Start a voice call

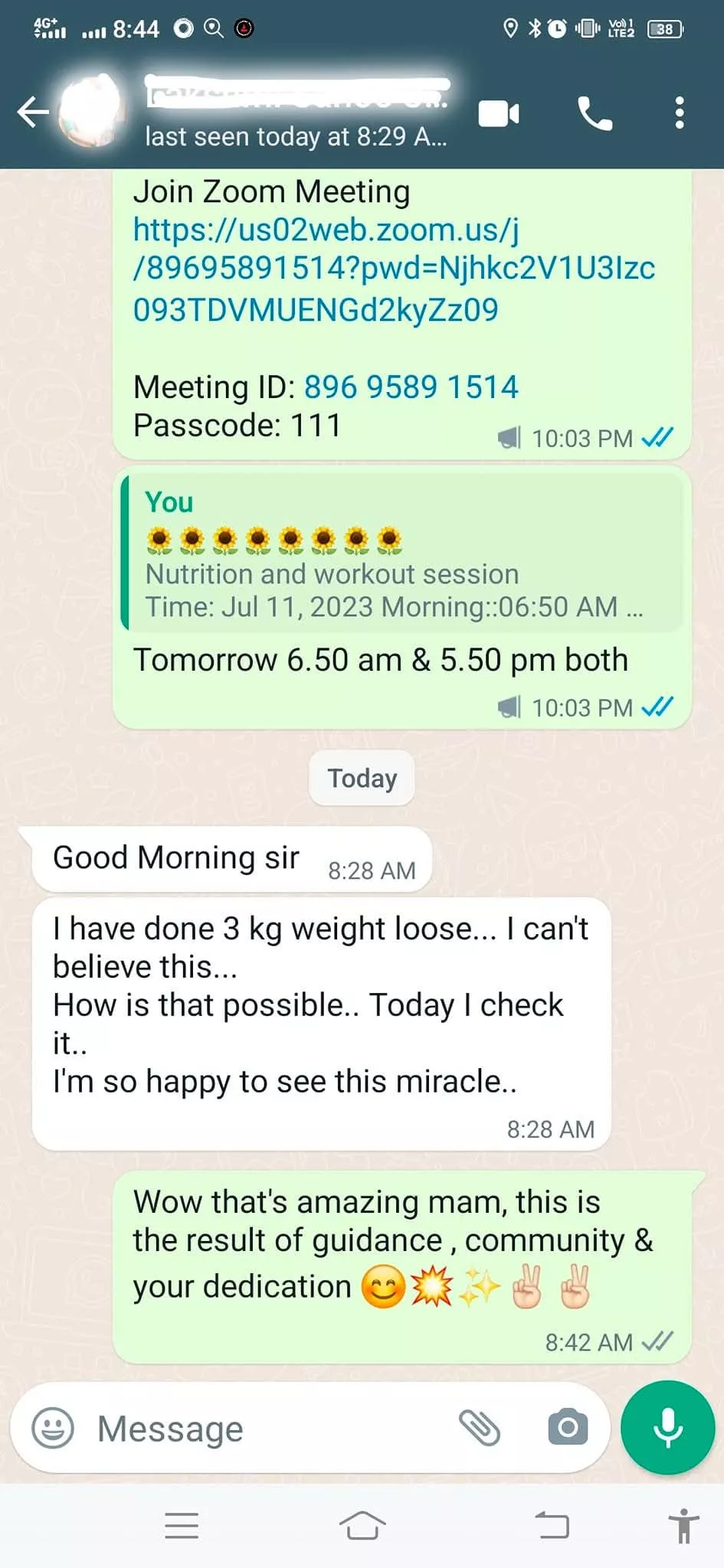coord(595,114)
